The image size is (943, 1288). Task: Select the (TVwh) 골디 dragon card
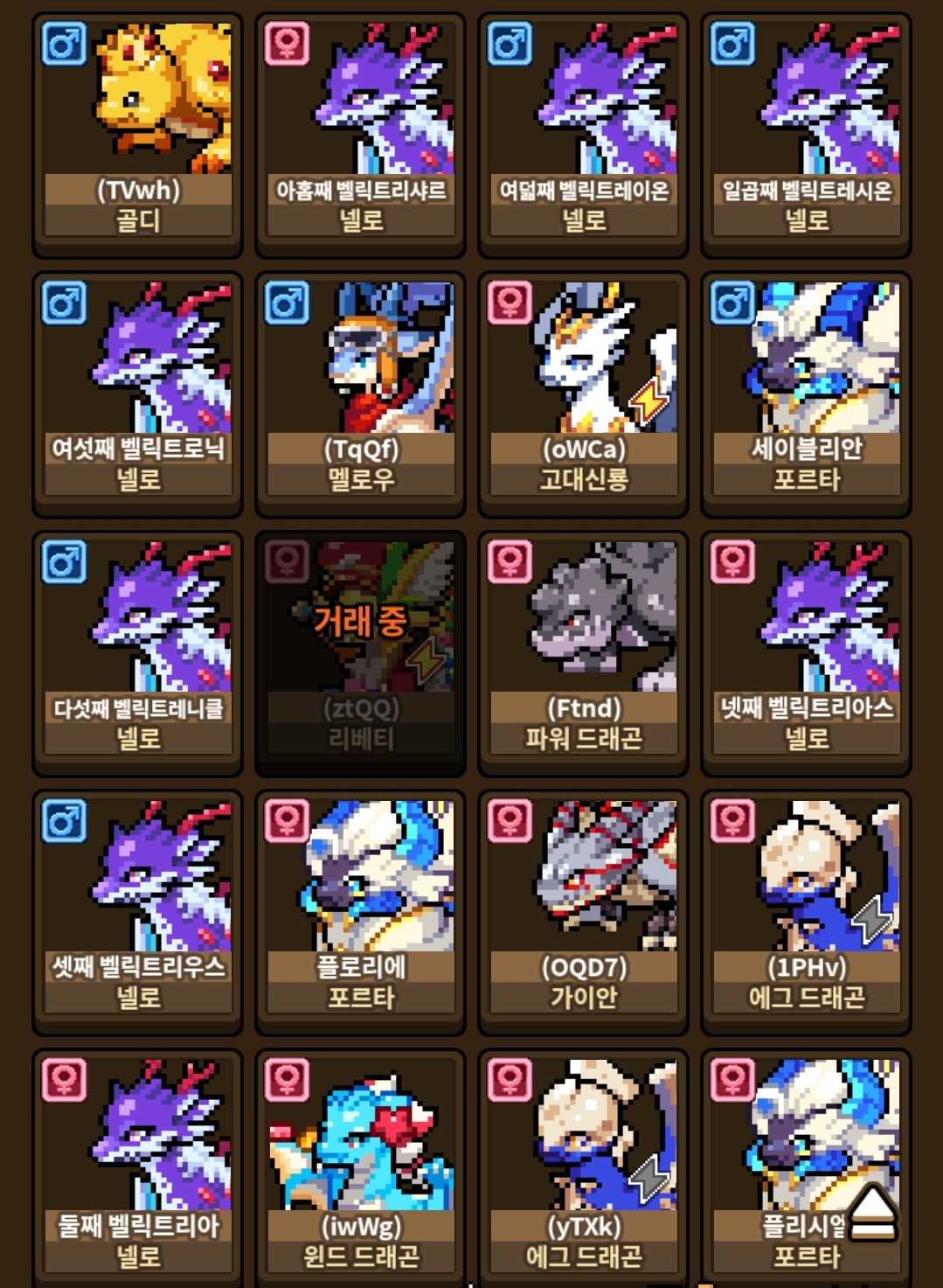[137, 131]
